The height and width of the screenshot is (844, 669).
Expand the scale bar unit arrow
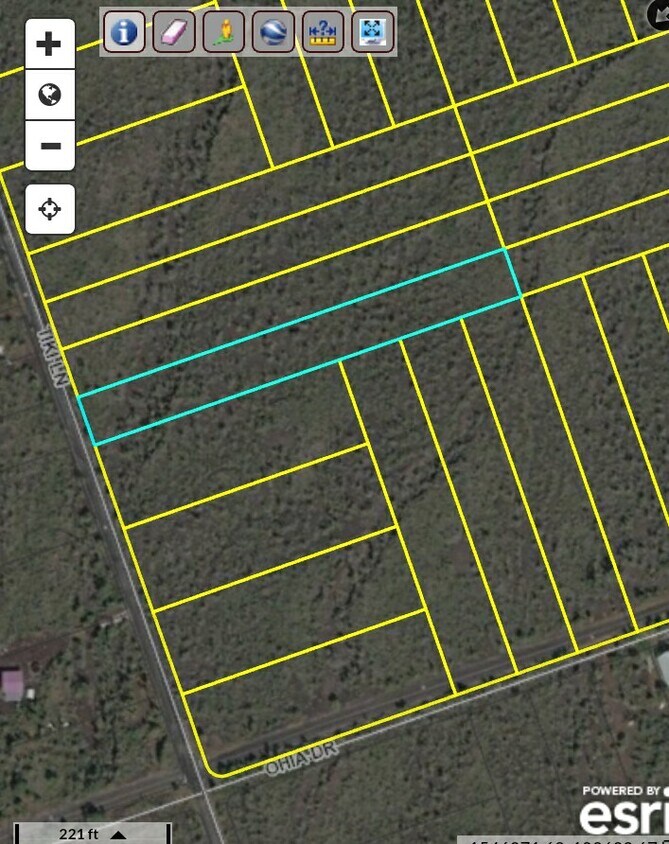pyautogui.click(x=118, y=834)
